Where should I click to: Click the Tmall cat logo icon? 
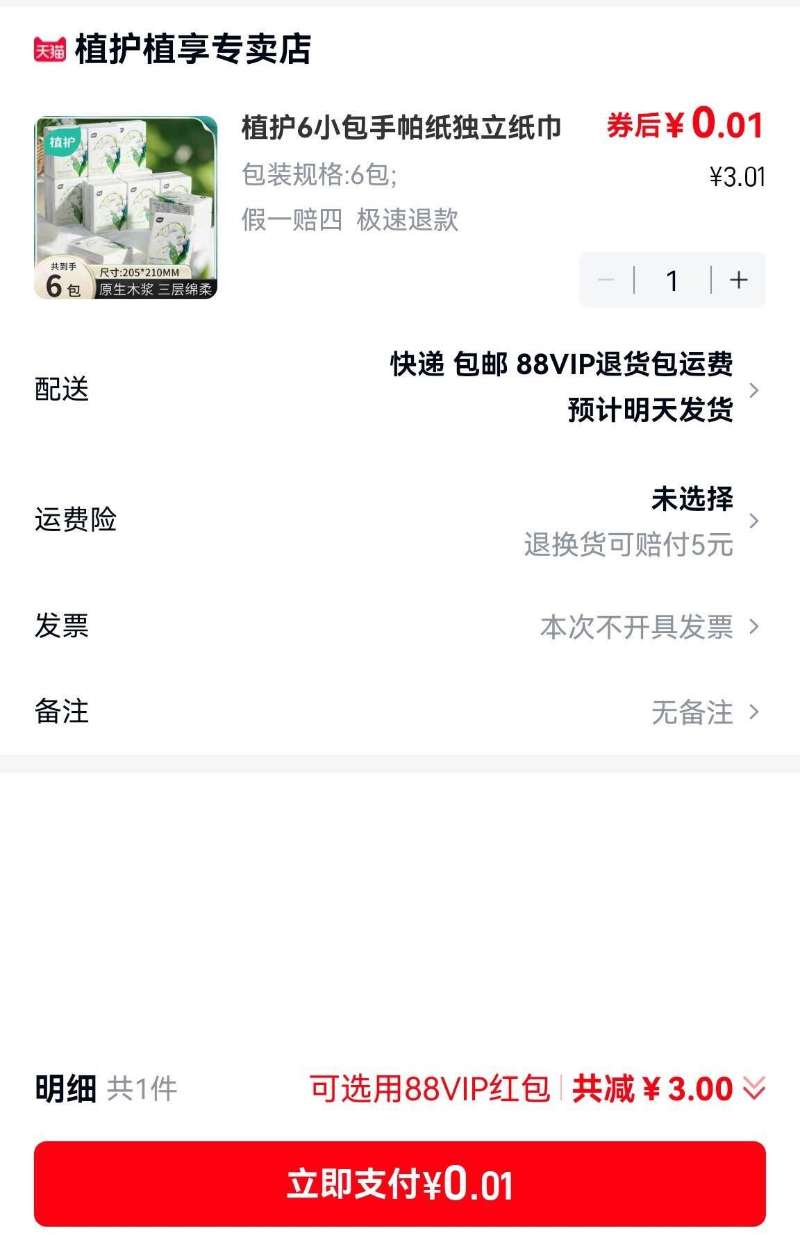pyautogui.click(x=44, y=46)
